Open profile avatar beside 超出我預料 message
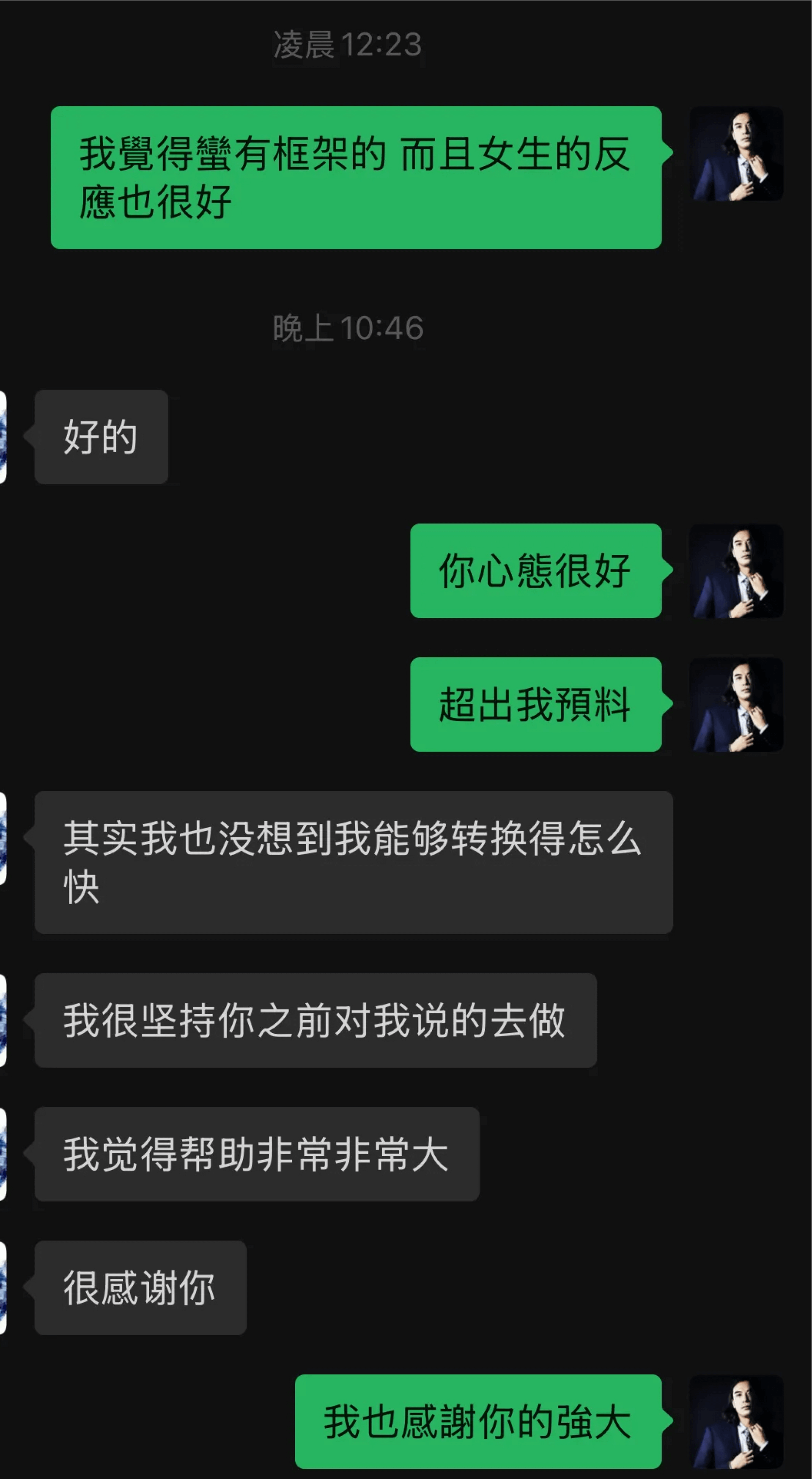This screenshot has width=812, height=1479. pyautogui.click(x=736, y=705)
